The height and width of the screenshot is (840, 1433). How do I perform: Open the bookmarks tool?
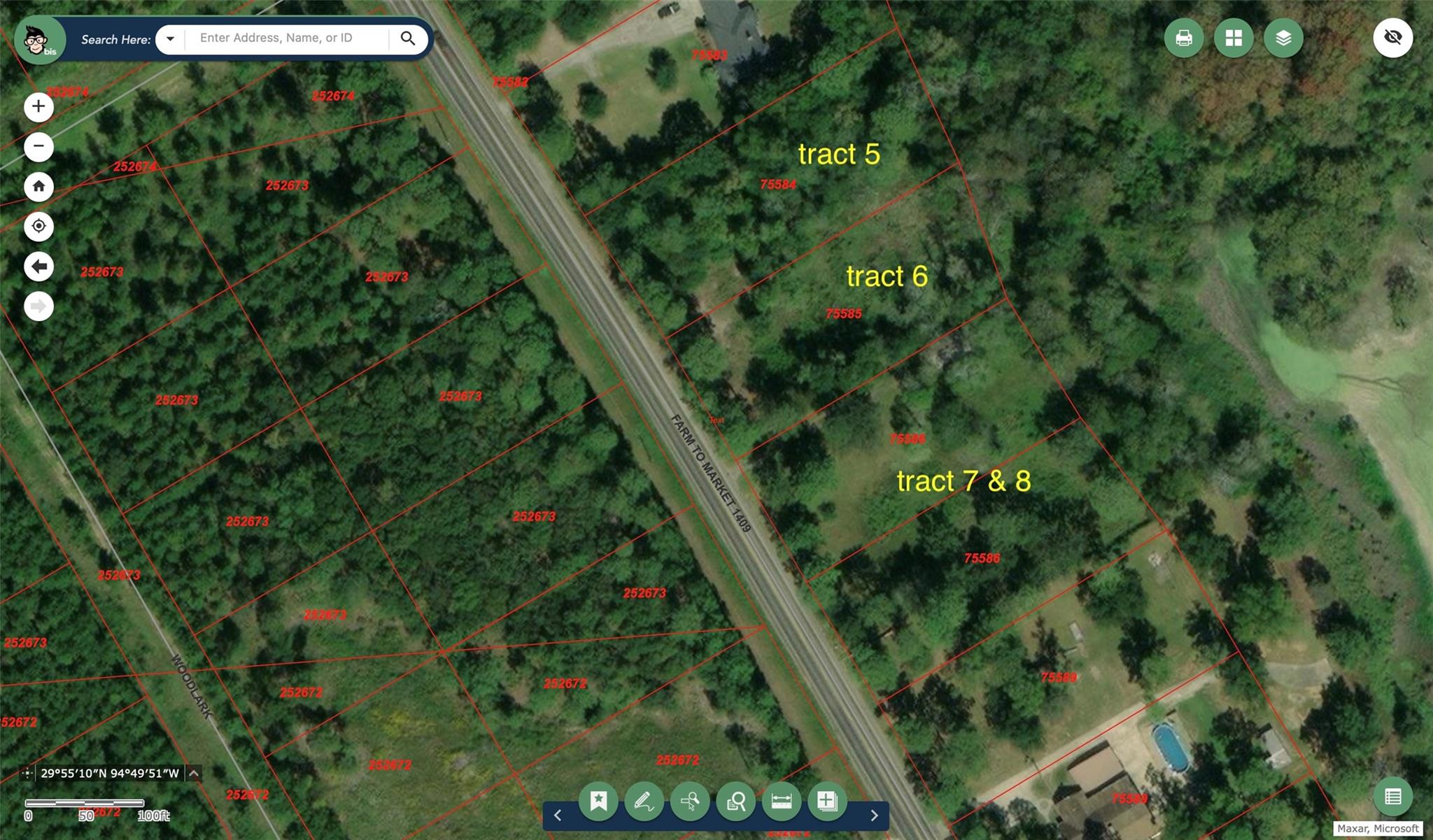coord(598,801)
